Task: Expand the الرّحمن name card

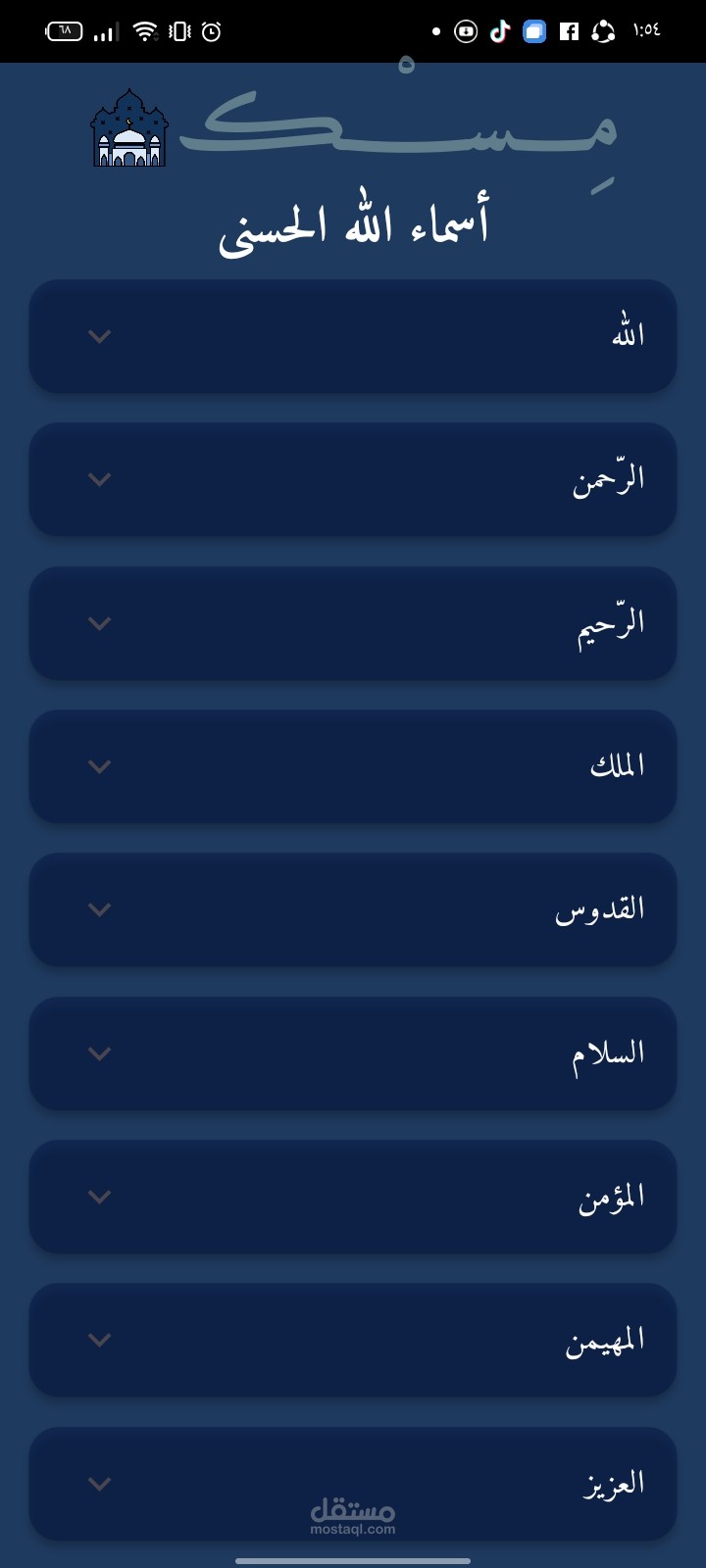Action: (99, 479)
